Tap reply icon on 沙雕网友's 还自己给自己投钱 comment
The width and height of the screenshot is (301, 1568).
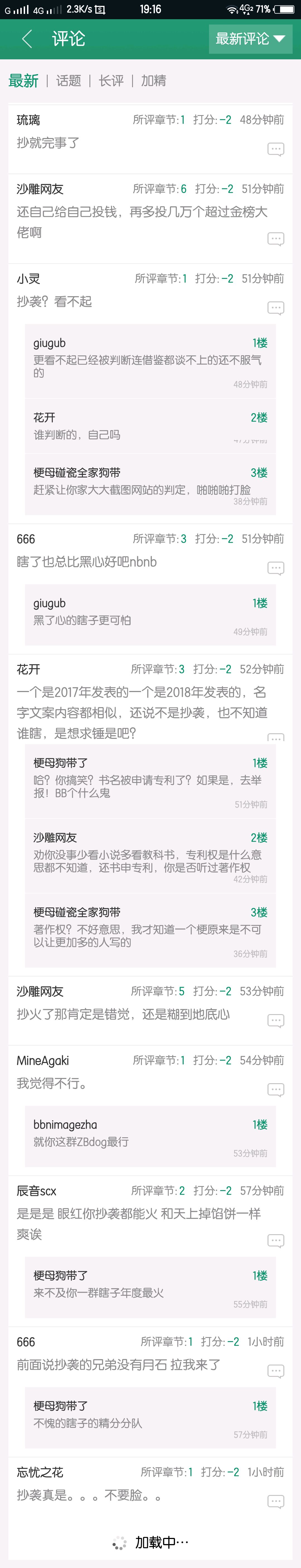point(275,239)
